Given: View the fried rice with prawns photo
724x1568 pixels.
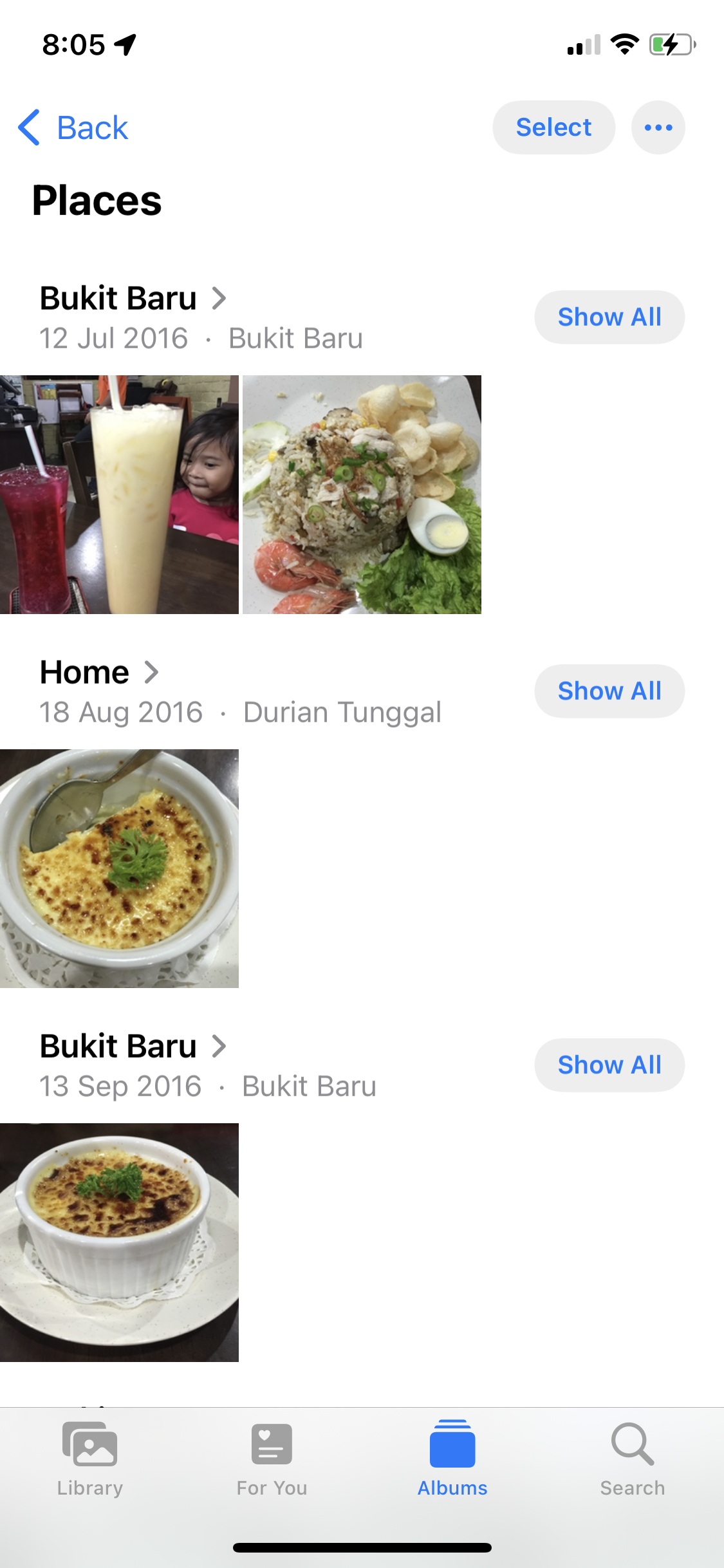Looking at the screenshot, I should pyautogui.click(x=362, y=494).
